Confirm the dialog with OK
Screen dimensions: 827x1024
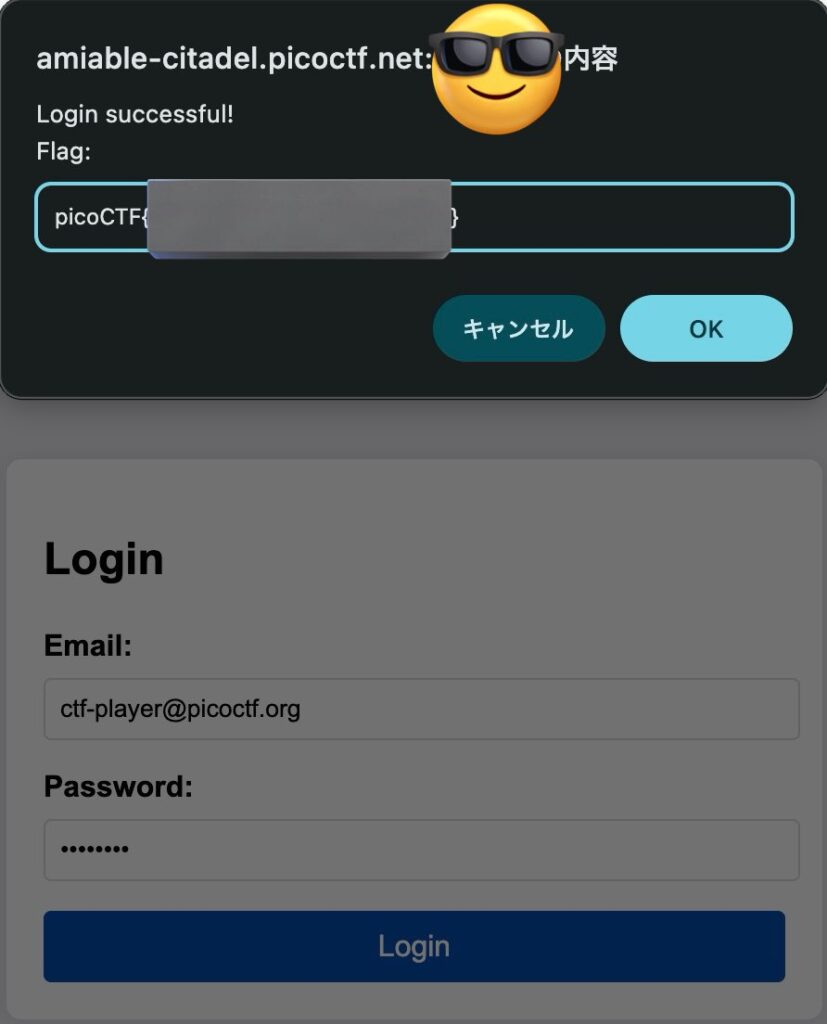(706, 328)
